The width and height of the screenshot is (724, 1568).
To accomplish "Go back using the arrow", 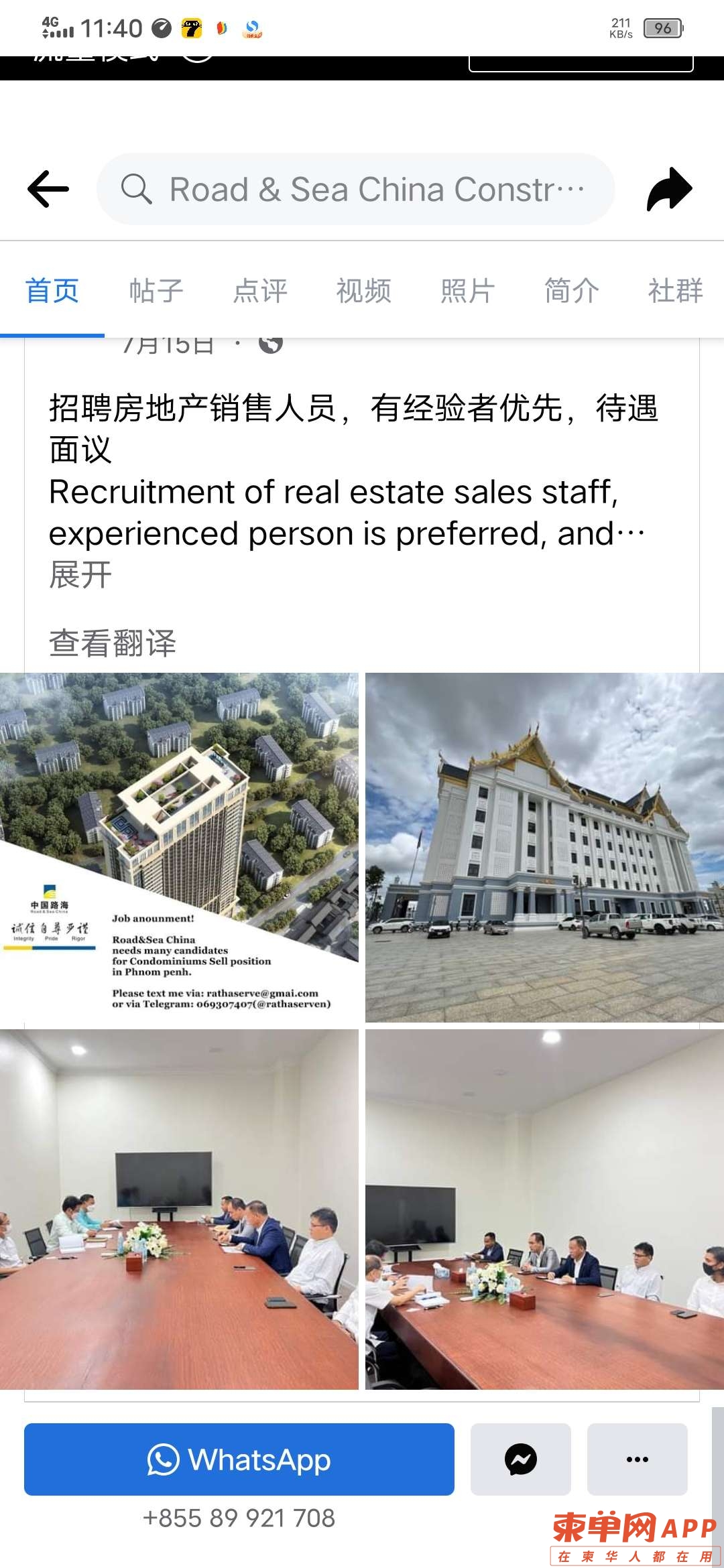I will (48, 189).
